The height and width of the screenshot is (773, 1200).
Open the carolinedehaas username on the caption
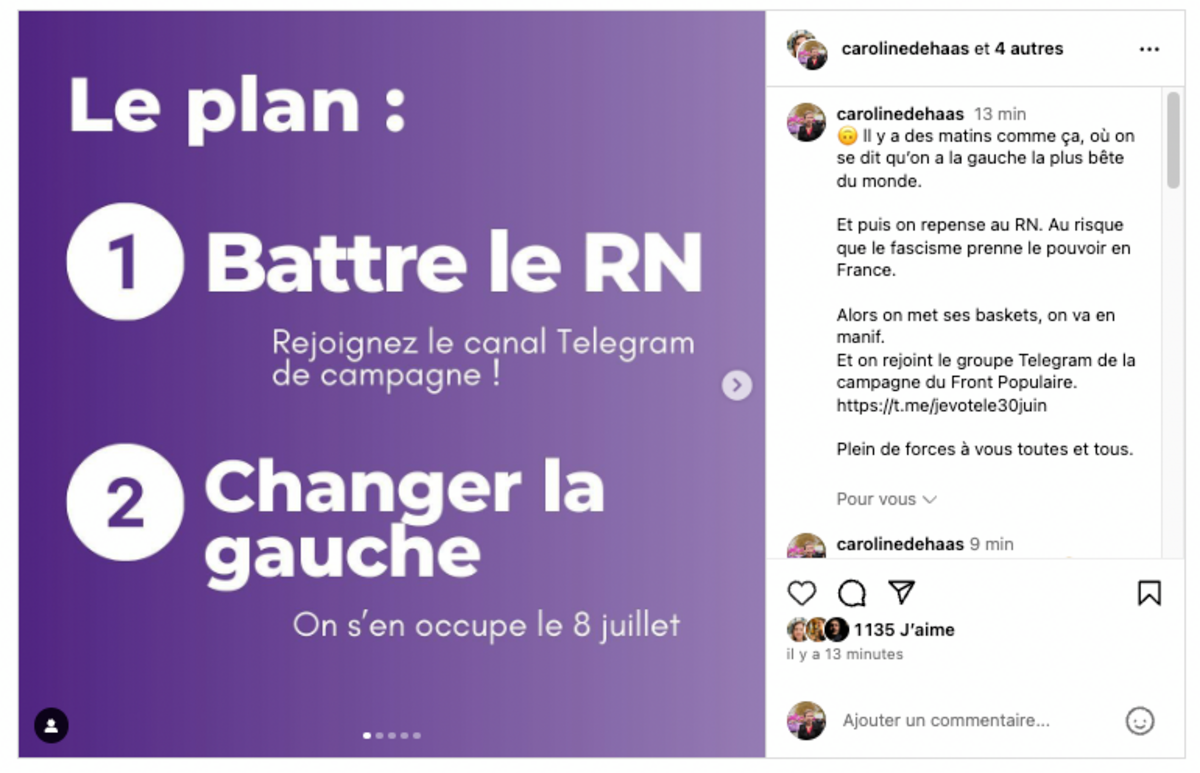coord(900,114)
